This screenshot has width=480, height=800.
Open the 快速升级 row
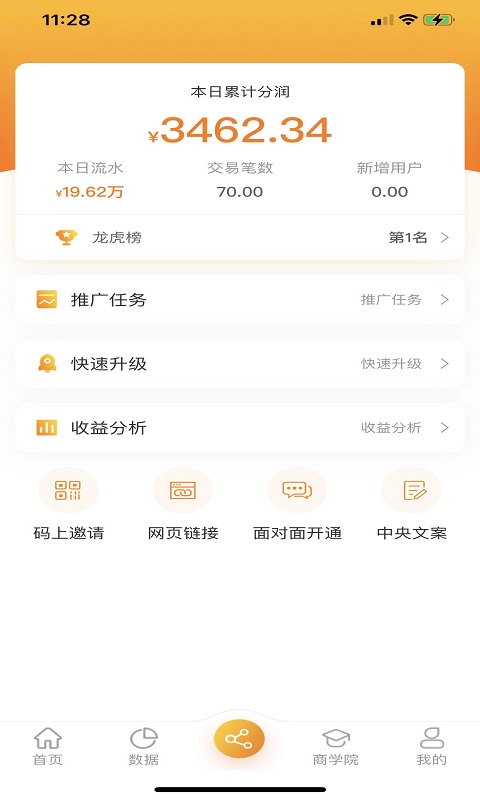(240, 364)
